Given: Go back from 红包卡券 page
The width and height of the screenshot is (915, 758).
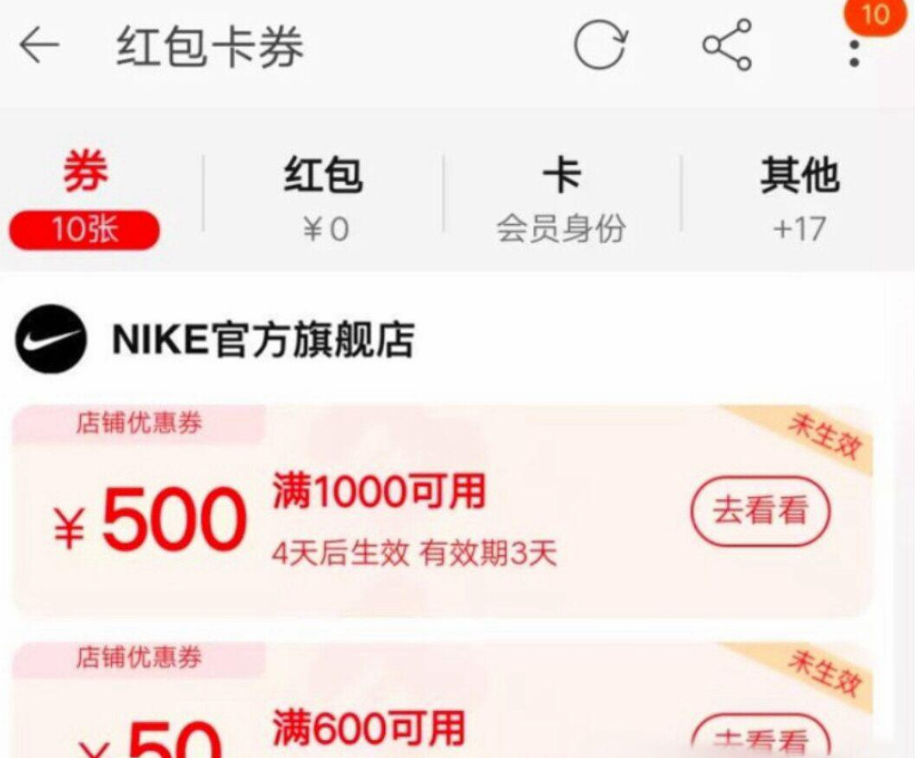Looking at the screenshot, I should (40, 46).
